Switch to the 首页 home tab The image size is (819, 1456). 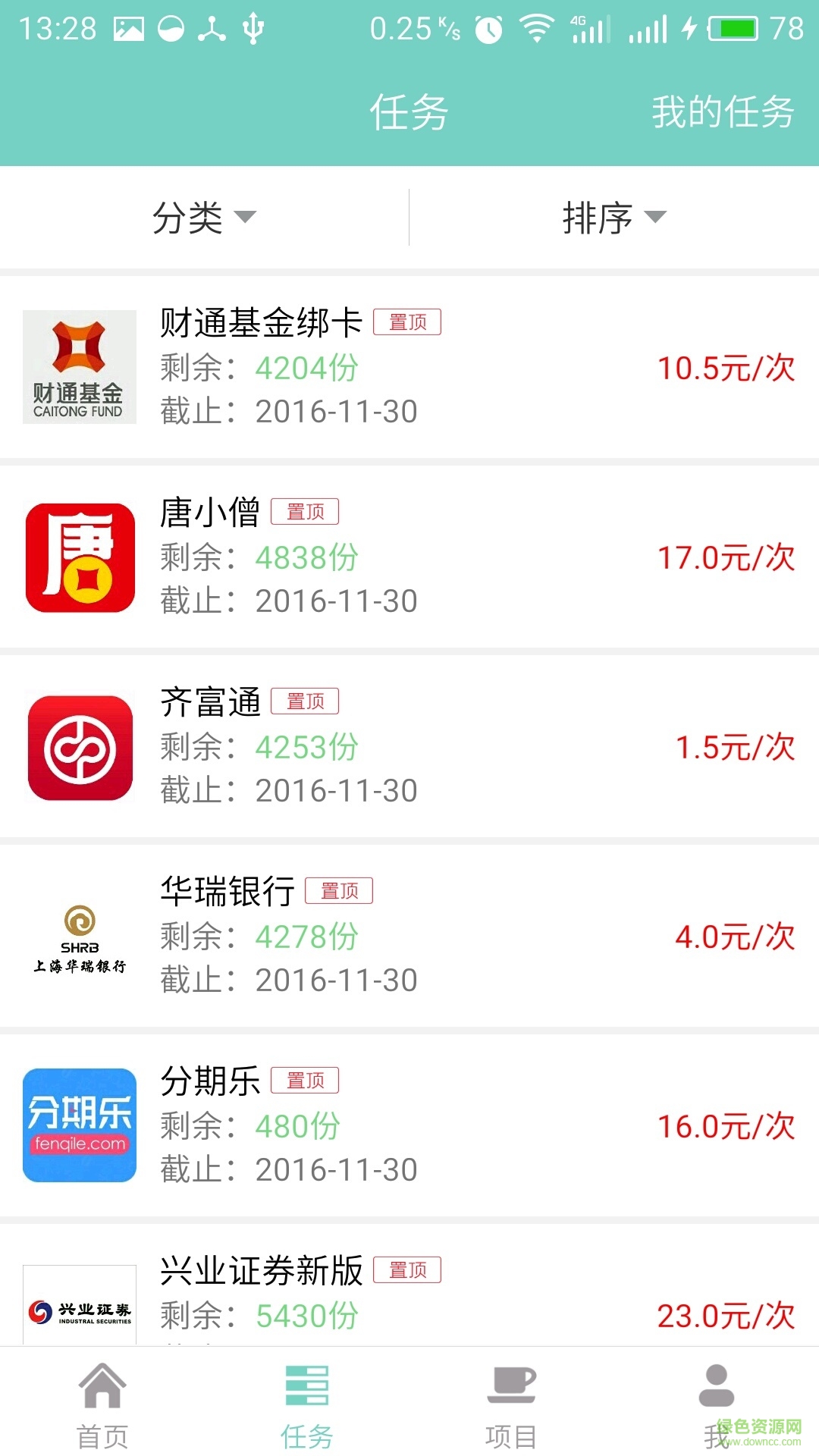click(x=102, y=1405)
